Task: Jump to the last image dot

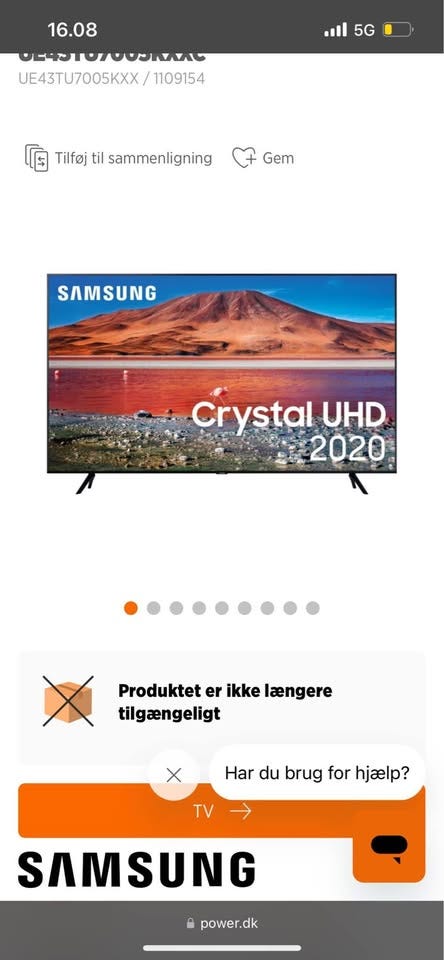Action: tap(313, 608)
